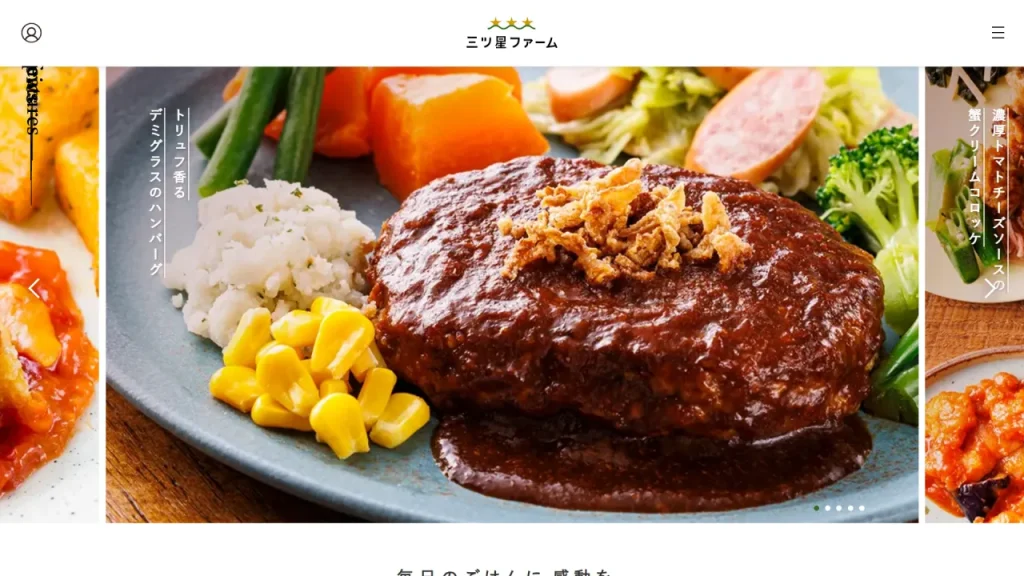Viewport: 1024px width, 576px height.
Task: Jump to the last carousel dot
Action: pos(862,508)
